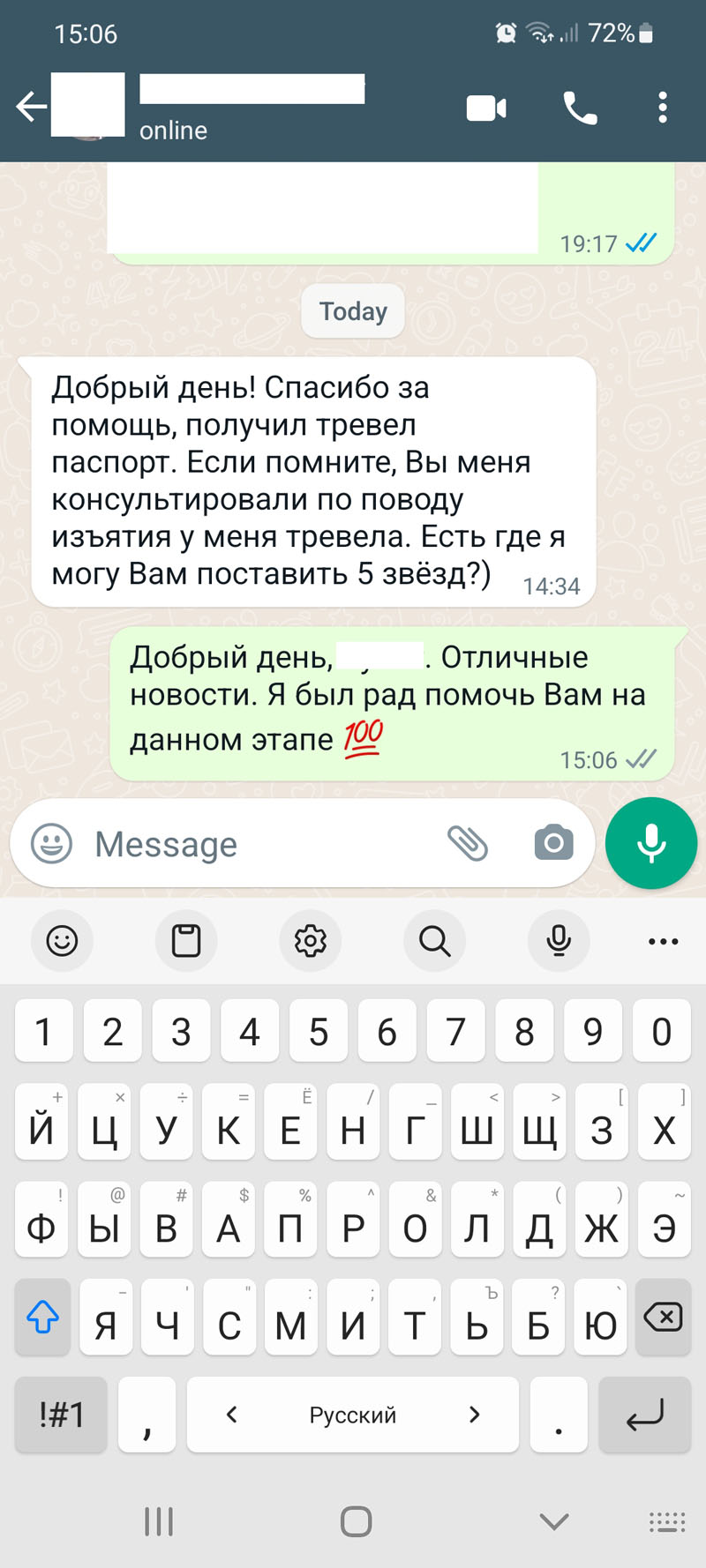
Task: Open the camera from message bar
Action: point(553,844)
